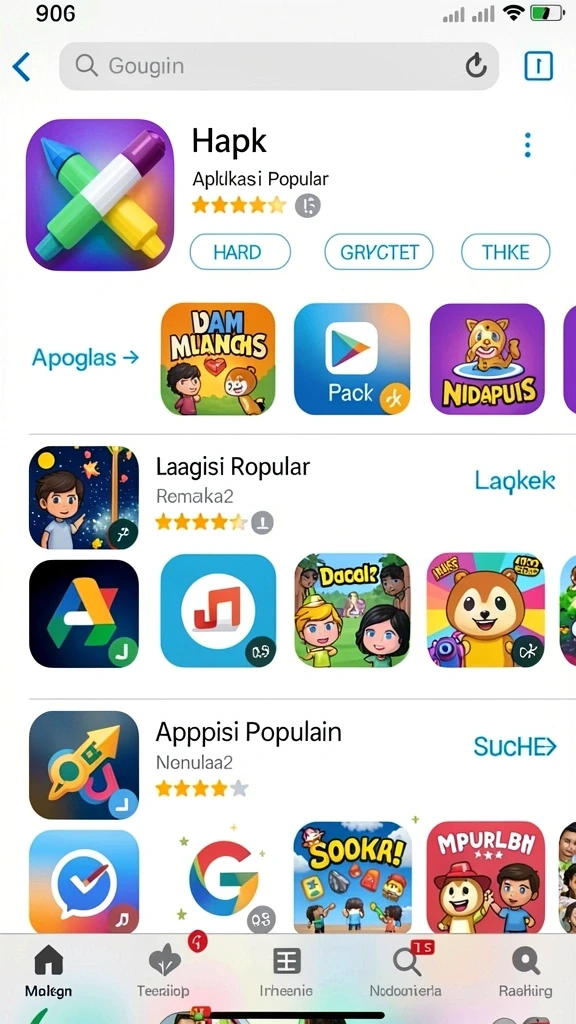Tap the Gougiin search field
The image size is (576, 1024).
point(279,66)
